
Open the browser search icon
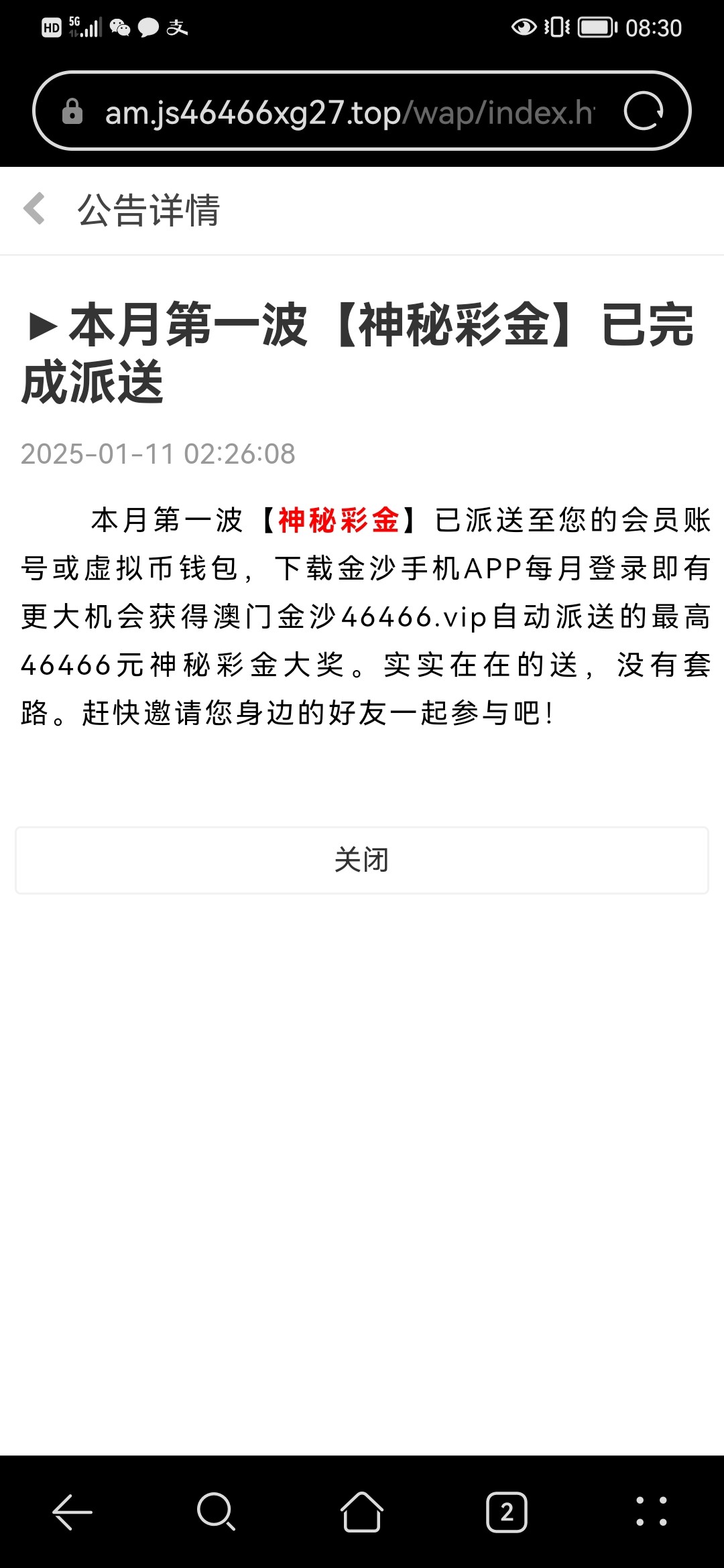216,1512
